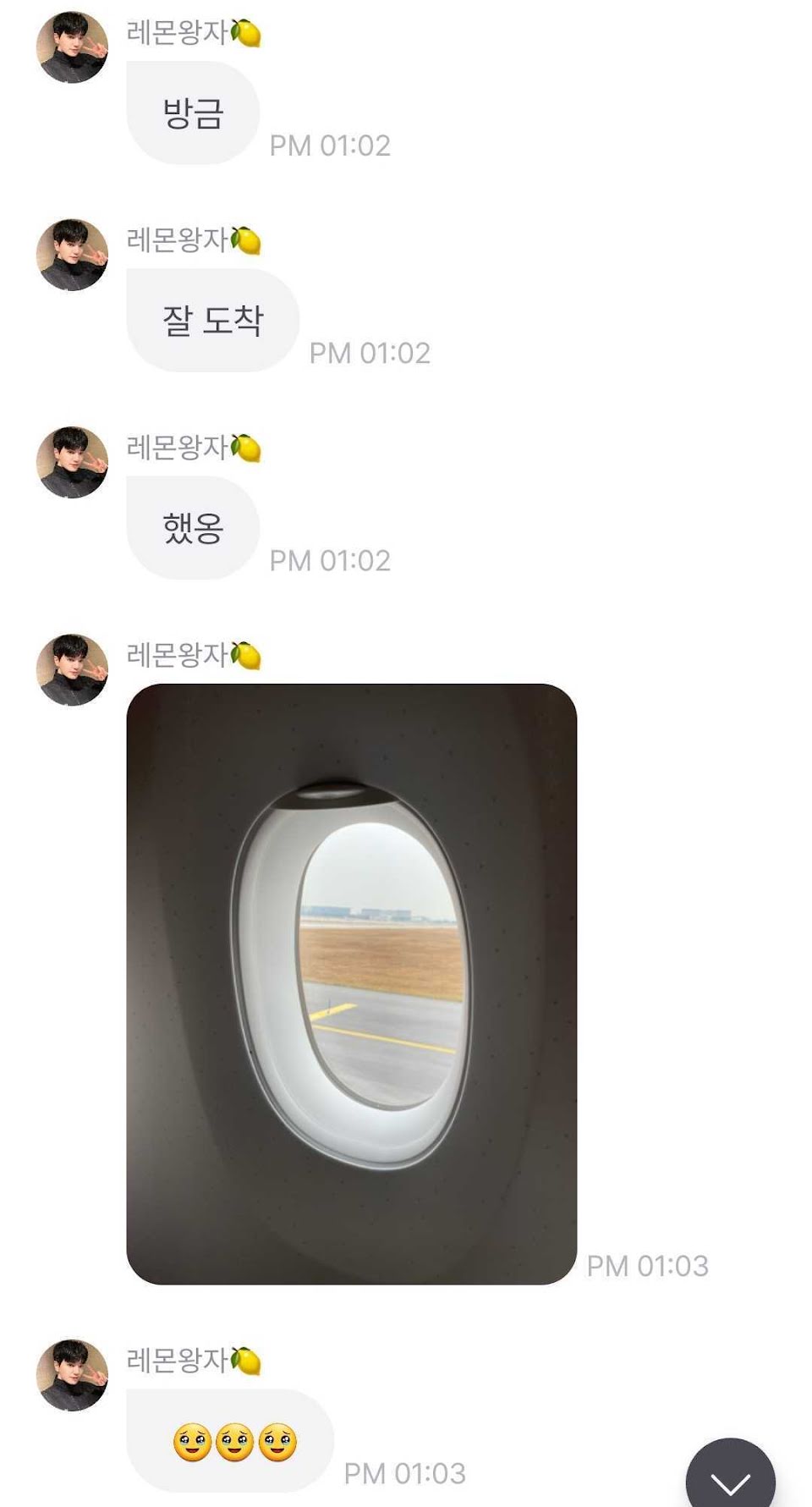Viewport: 812px width, 1507px height.
Task: Tap 레몬왕자's avatar beside the 잘 도착 message
Action: point(73,255)
